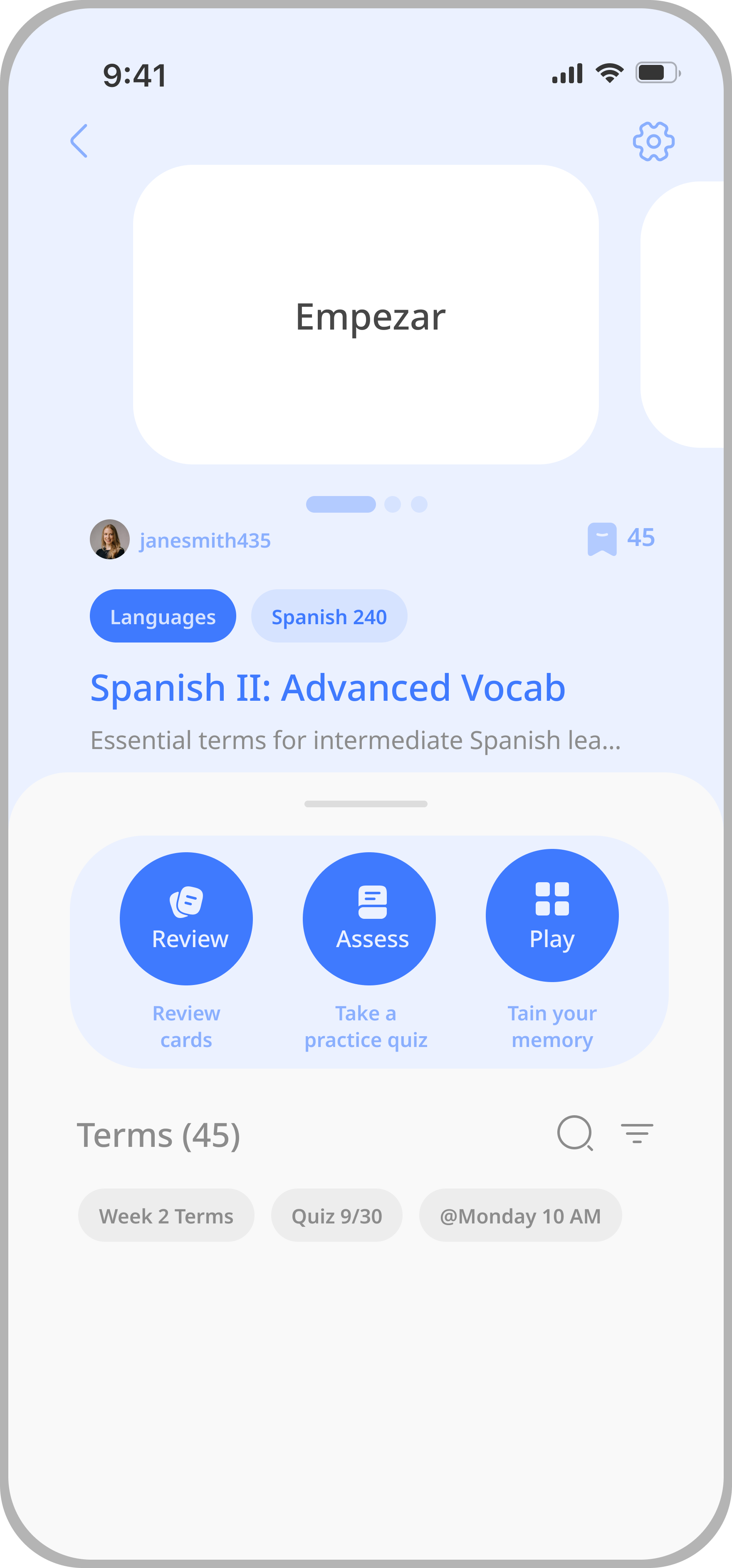Viewport: 732px width, 1568px height.
Task: Open the terms filter options
Action: 636,1133
